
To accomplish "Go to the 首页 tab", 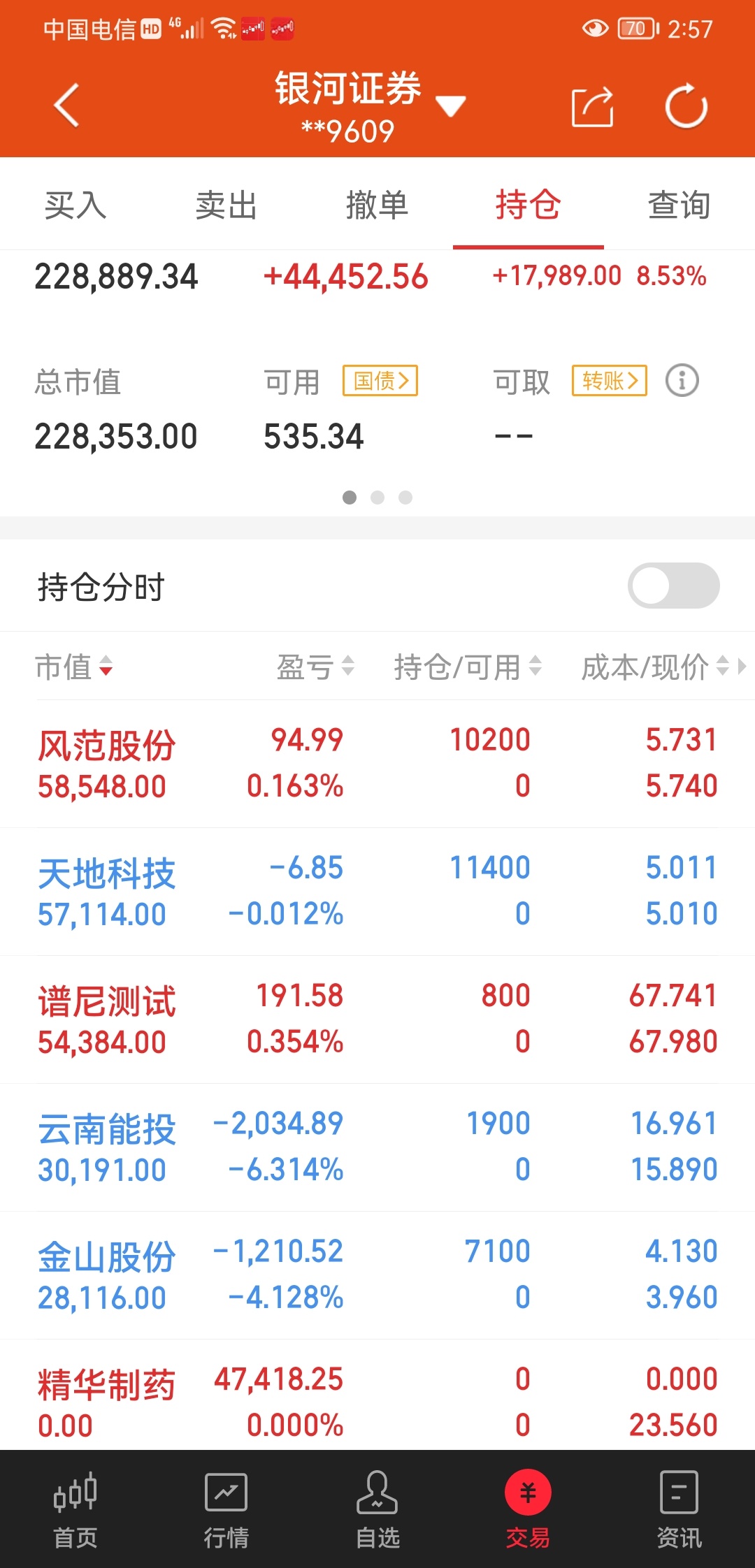I will (75, 1509).
